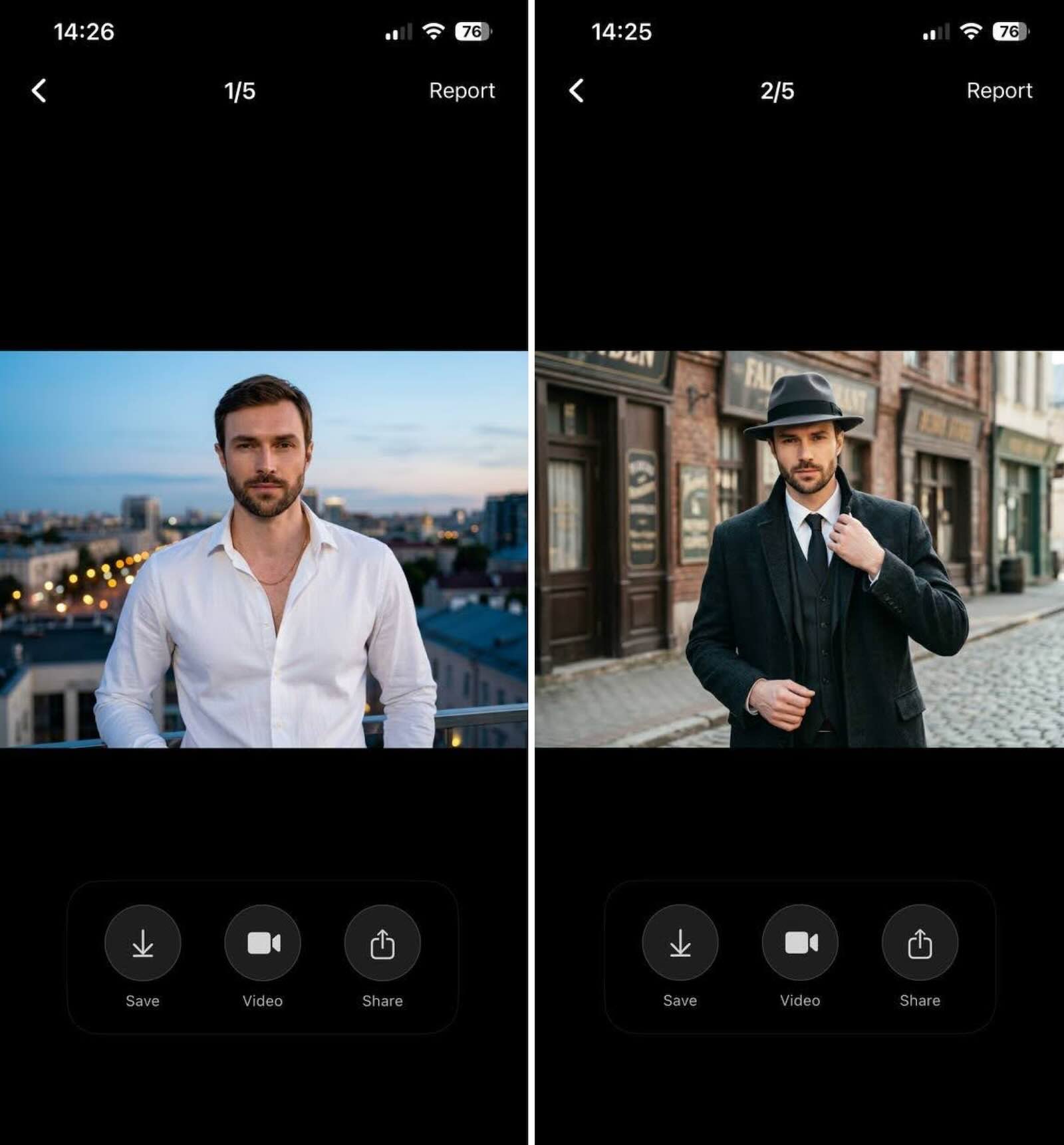Tap the Share icon on the left screen
Viewport: 1064px width, 1145px height.
(382, 942)
